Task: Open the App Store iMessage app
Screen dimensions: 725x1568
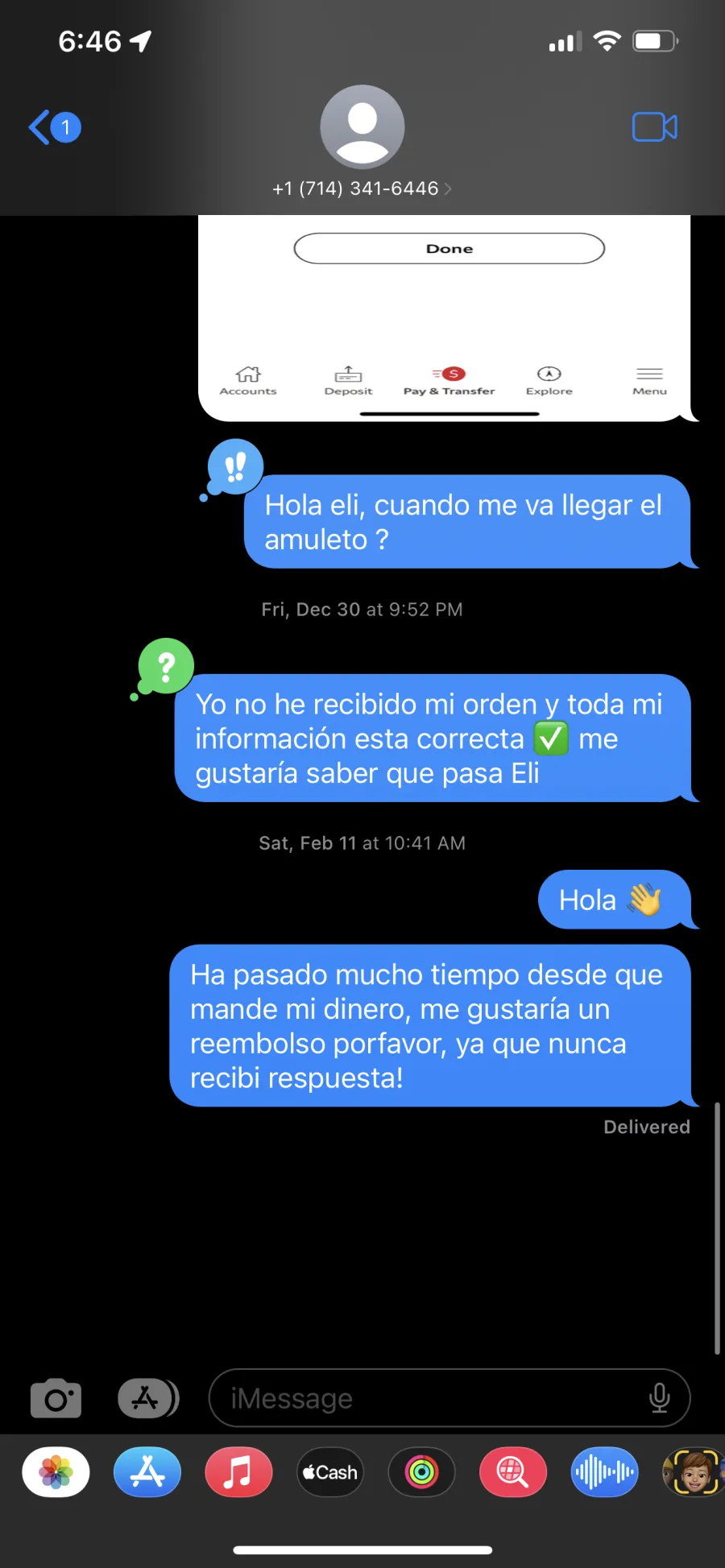Action: (147, 1472)
